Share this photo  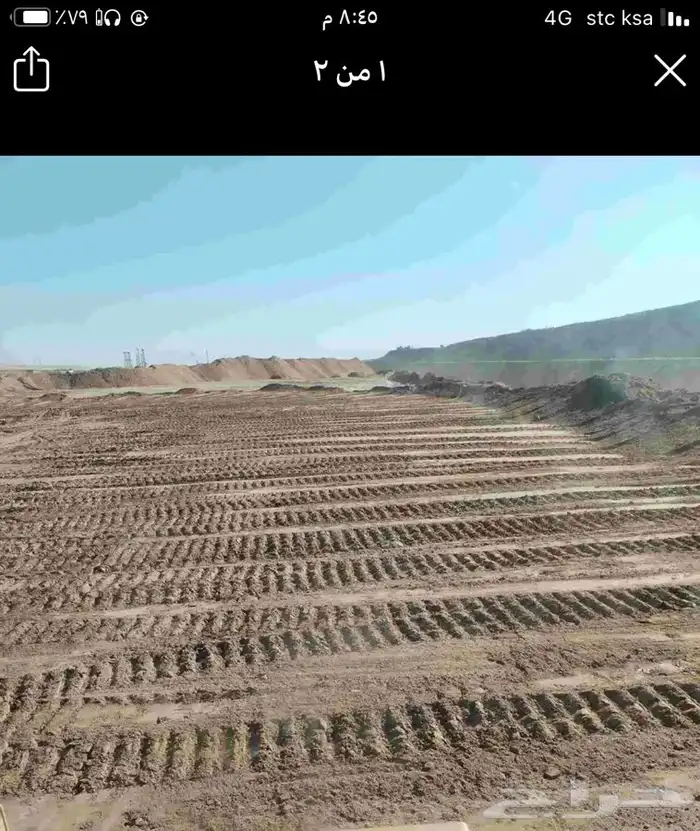coord(31,70)
